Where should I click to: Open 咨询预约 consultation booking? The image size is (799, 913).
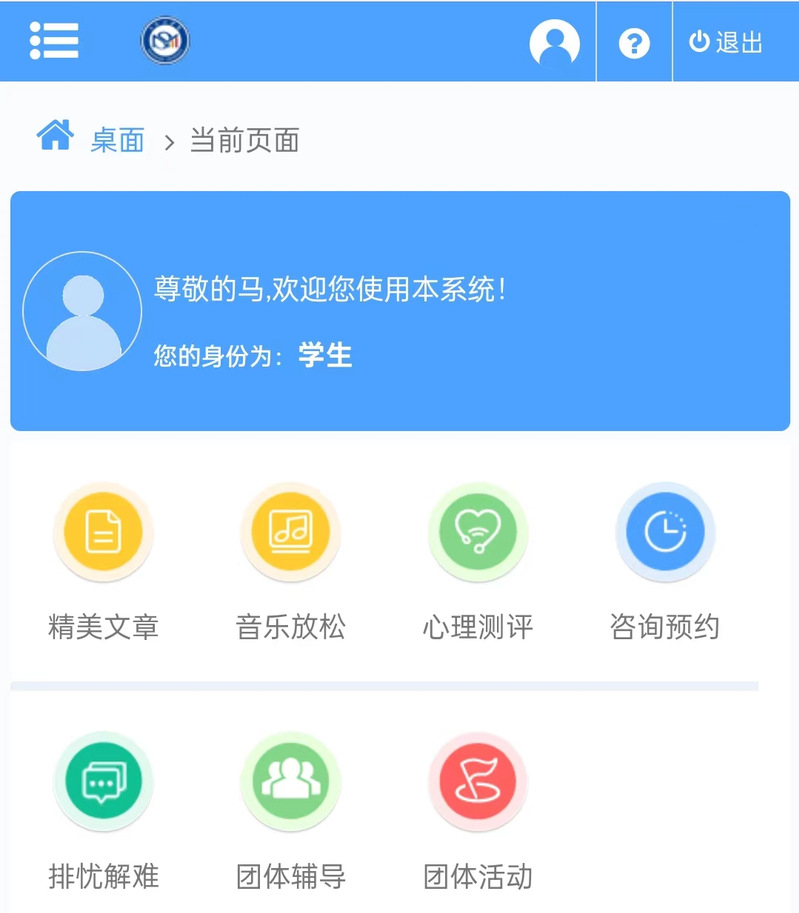664,532
